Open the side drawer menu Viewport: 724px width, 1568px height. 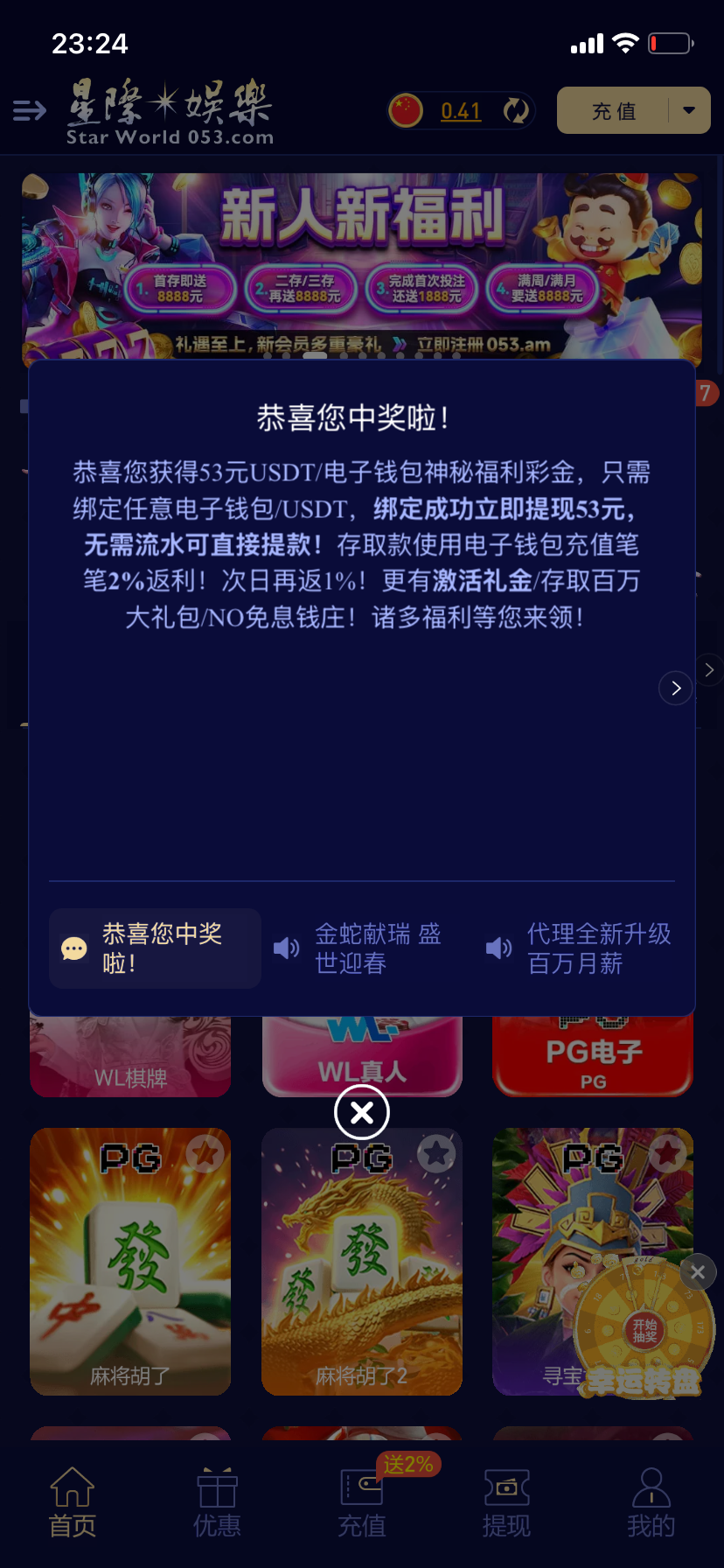tap(30, 111)
